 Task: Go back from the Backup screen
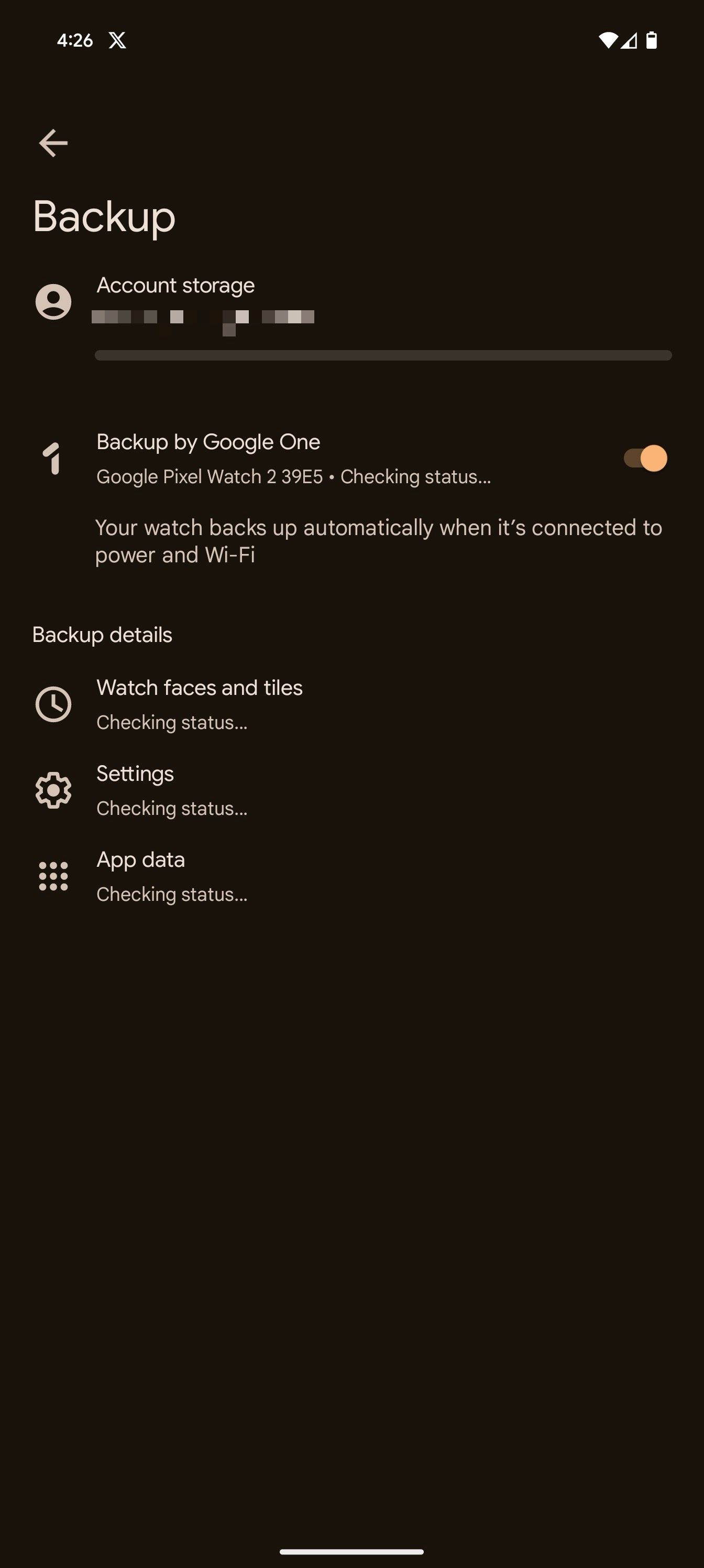[53, 143]
